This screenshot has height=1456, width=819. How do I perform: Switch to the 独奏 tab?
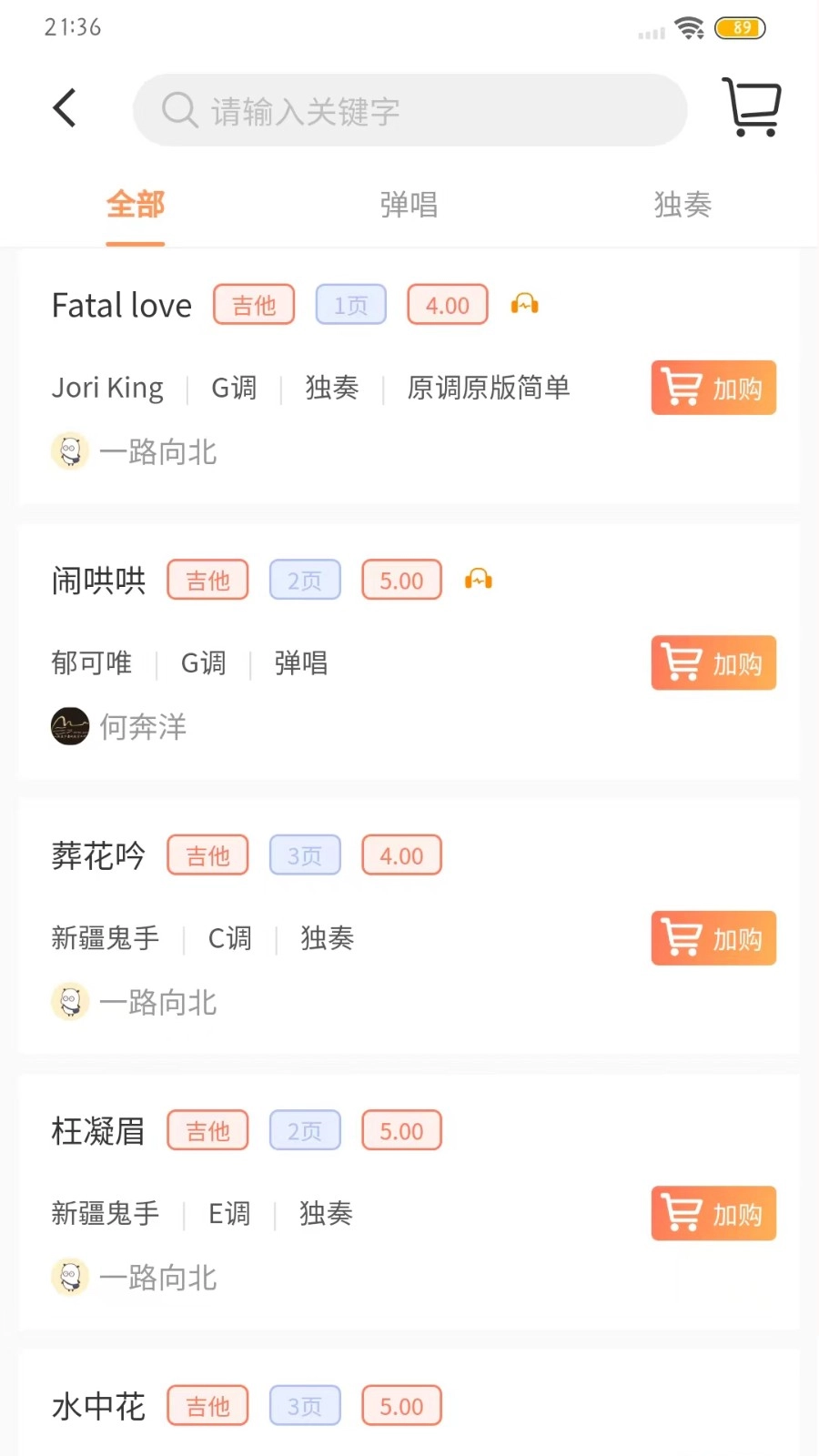click(x=682, y=205)
